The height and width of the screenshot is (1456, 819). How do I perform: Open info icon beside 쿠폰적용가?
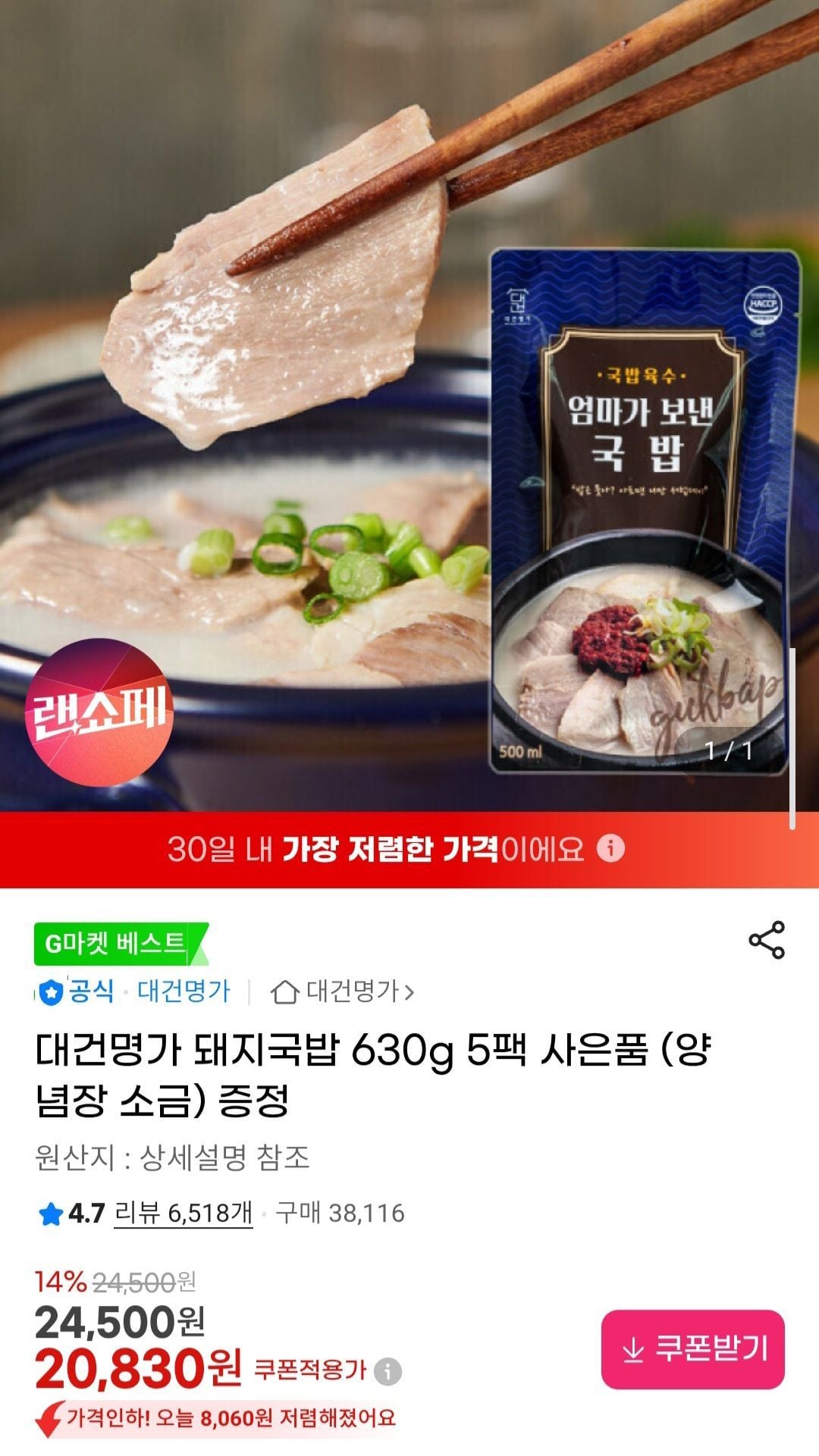tap(388, 1370)
